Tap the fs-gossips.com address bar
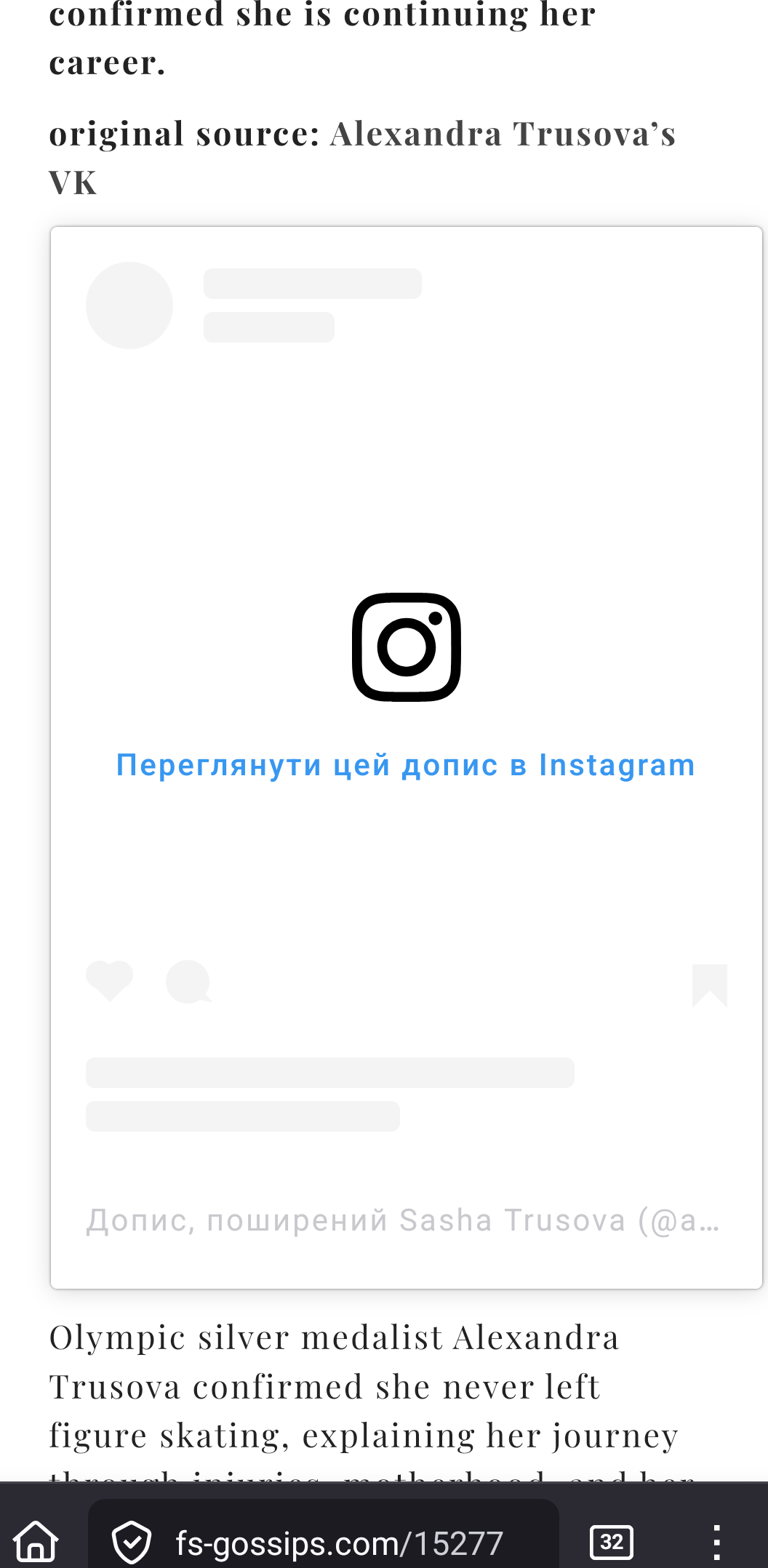Screen dimensions: 768x1568 click(x=339, y=1543)
